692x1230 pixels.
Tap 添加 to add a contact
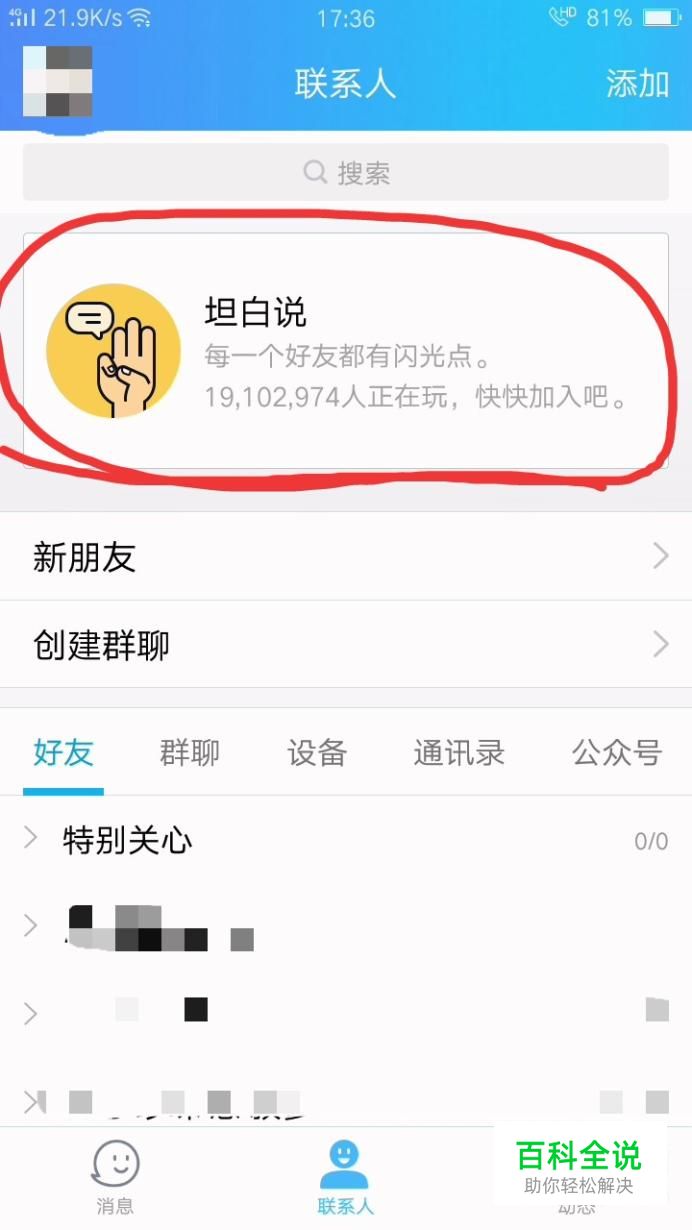point(637,84)
